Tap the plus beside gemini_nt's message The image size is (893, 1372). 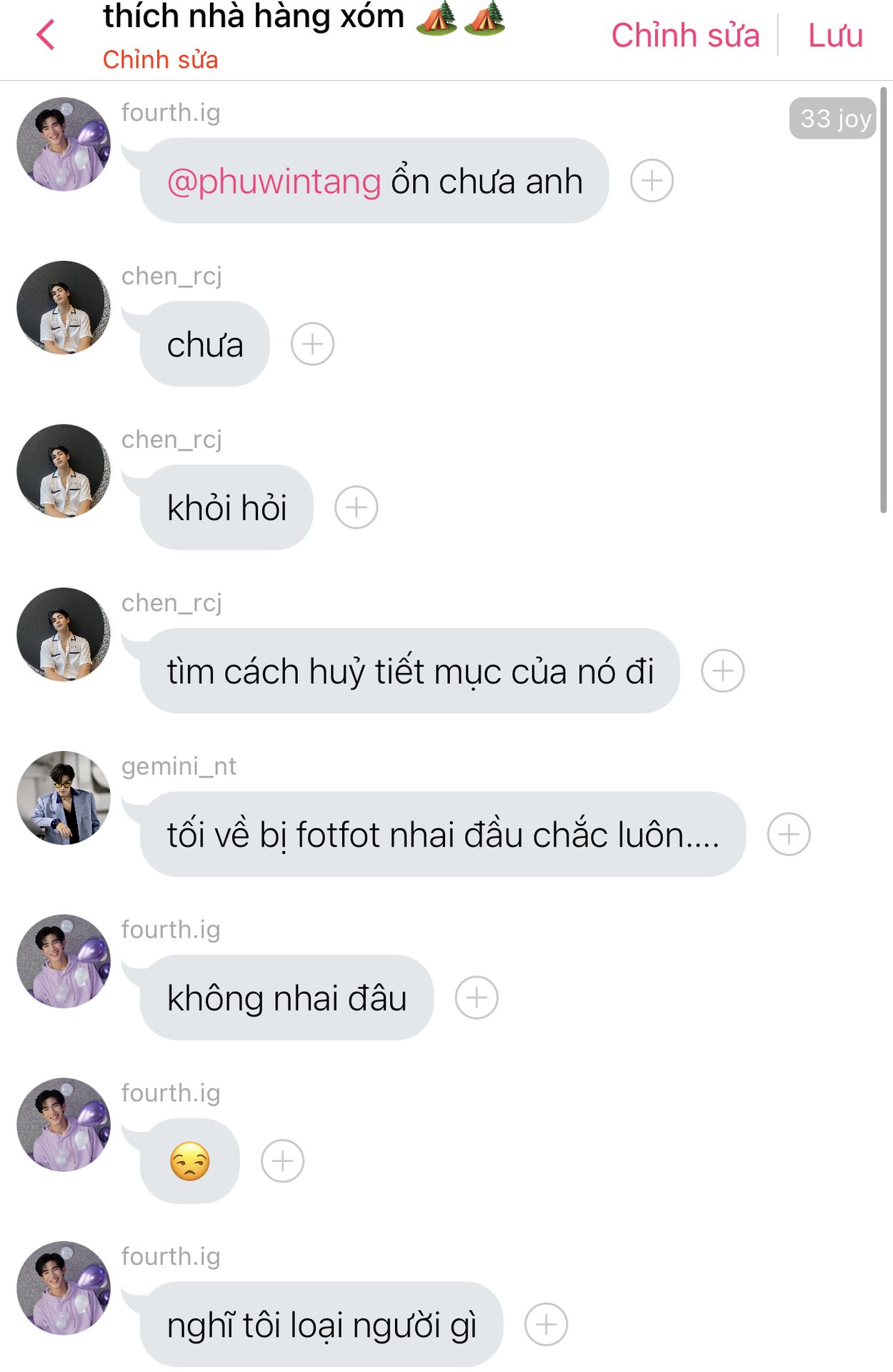click(788, 834)
